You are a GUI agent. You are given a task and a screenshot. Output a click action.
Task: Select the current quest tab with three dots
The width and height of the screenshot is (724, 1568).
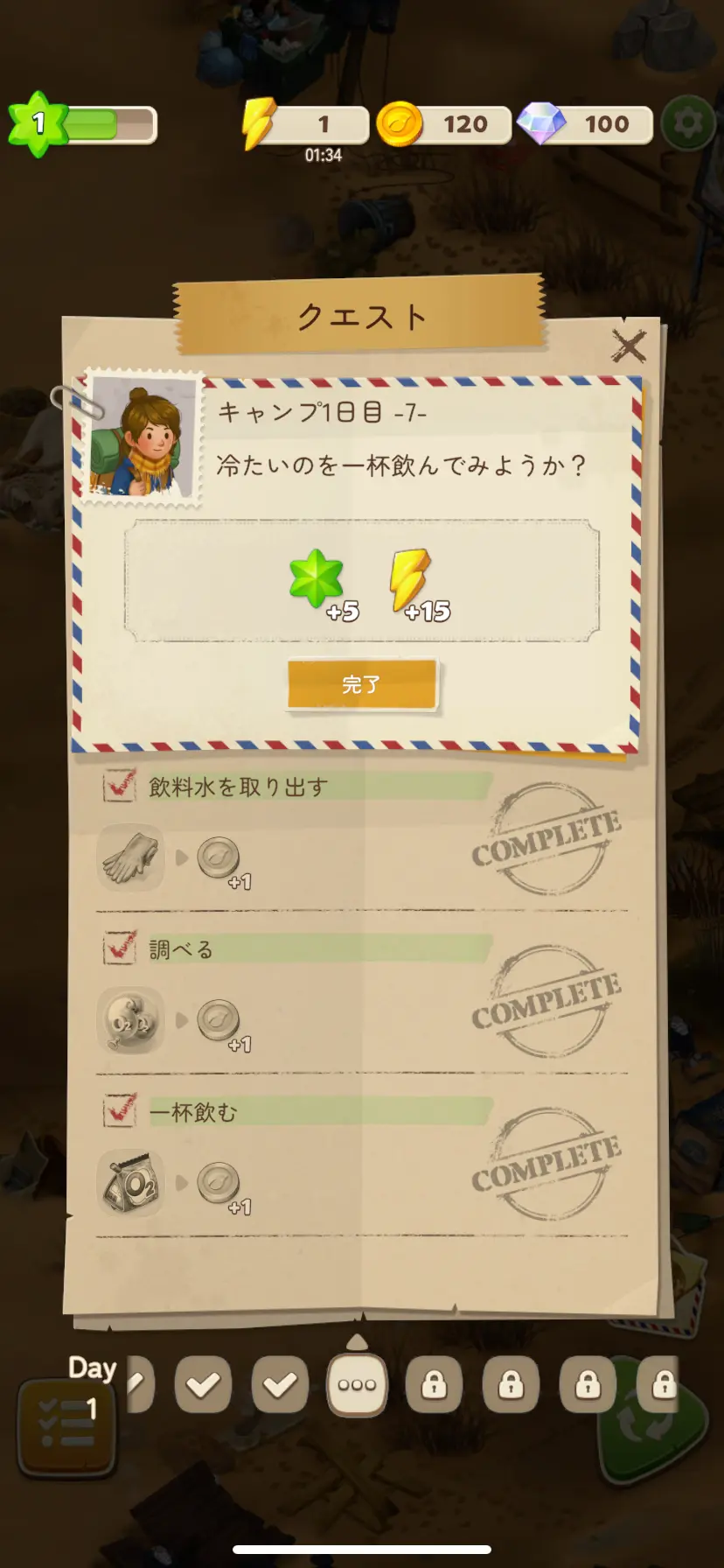[357, 1385]
